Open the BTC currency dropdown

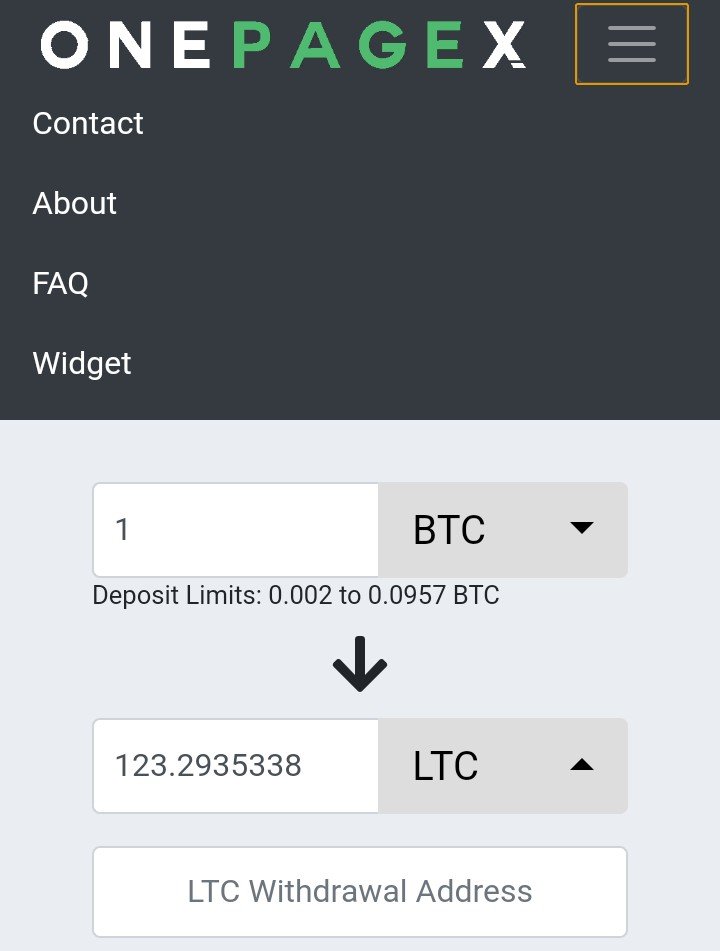(x=502, y=530)
